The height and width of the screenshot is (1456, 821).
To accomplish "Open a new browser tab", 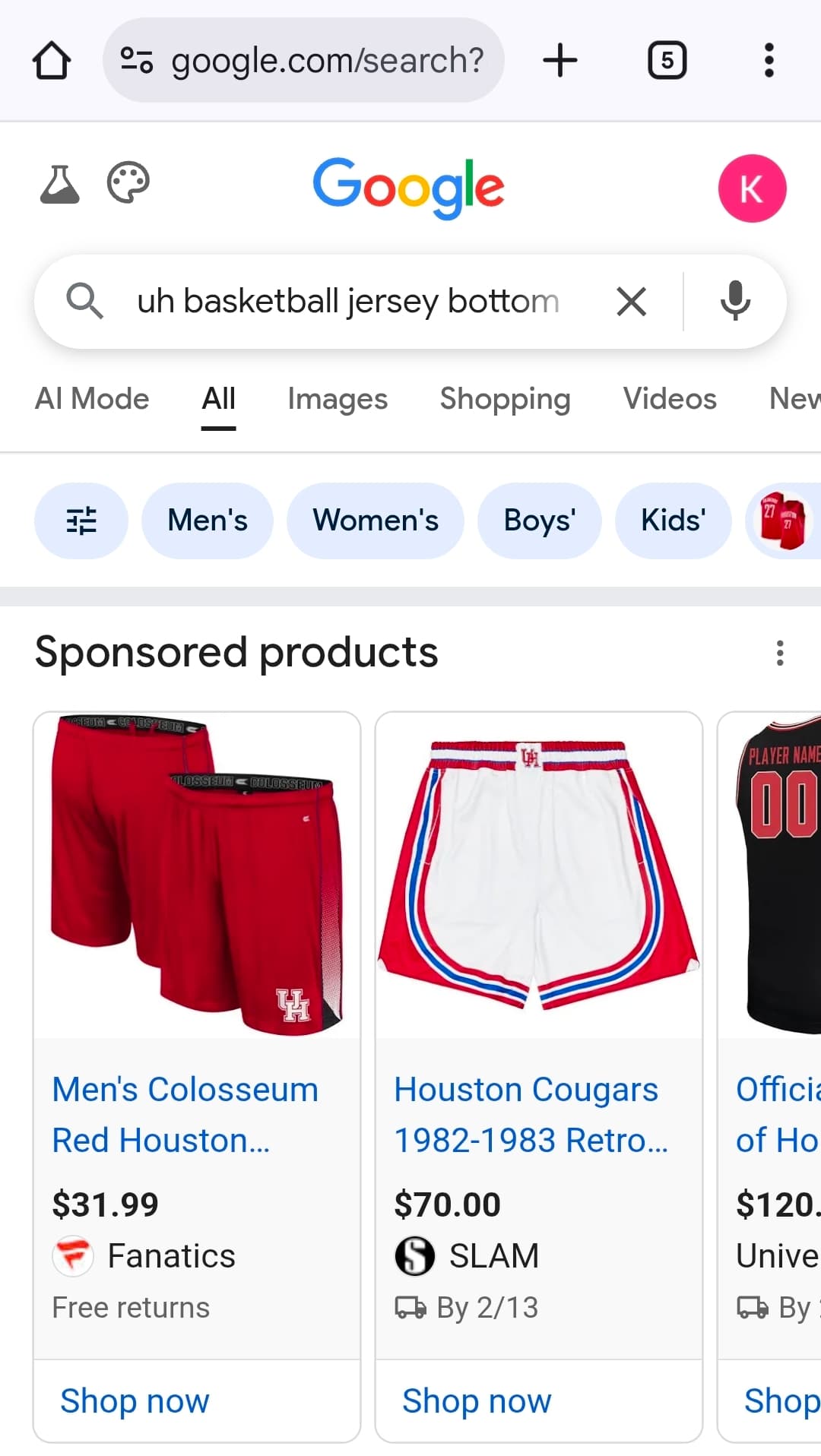I will (560, 61).
